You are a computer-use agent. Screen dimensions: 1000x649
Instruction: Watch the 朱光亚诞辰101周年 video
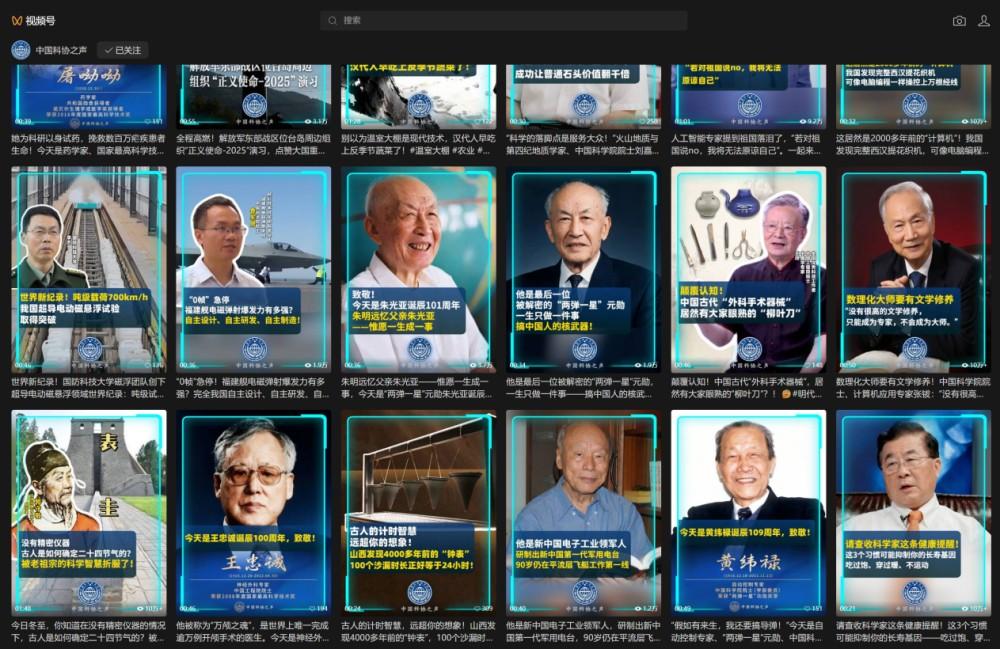click(418, 268)
